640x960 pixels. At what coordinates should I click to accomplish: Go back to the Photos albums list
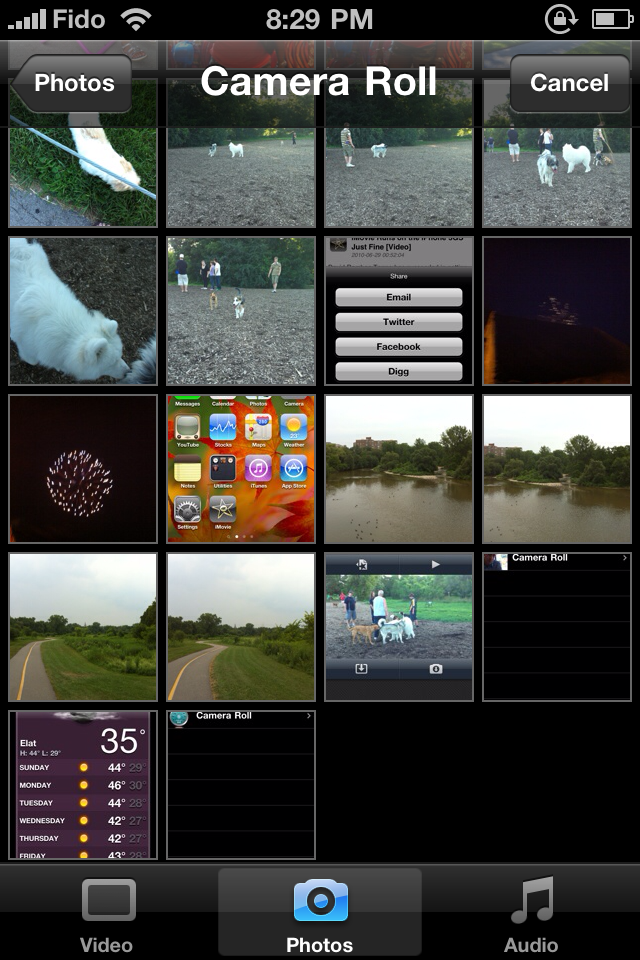72,83
